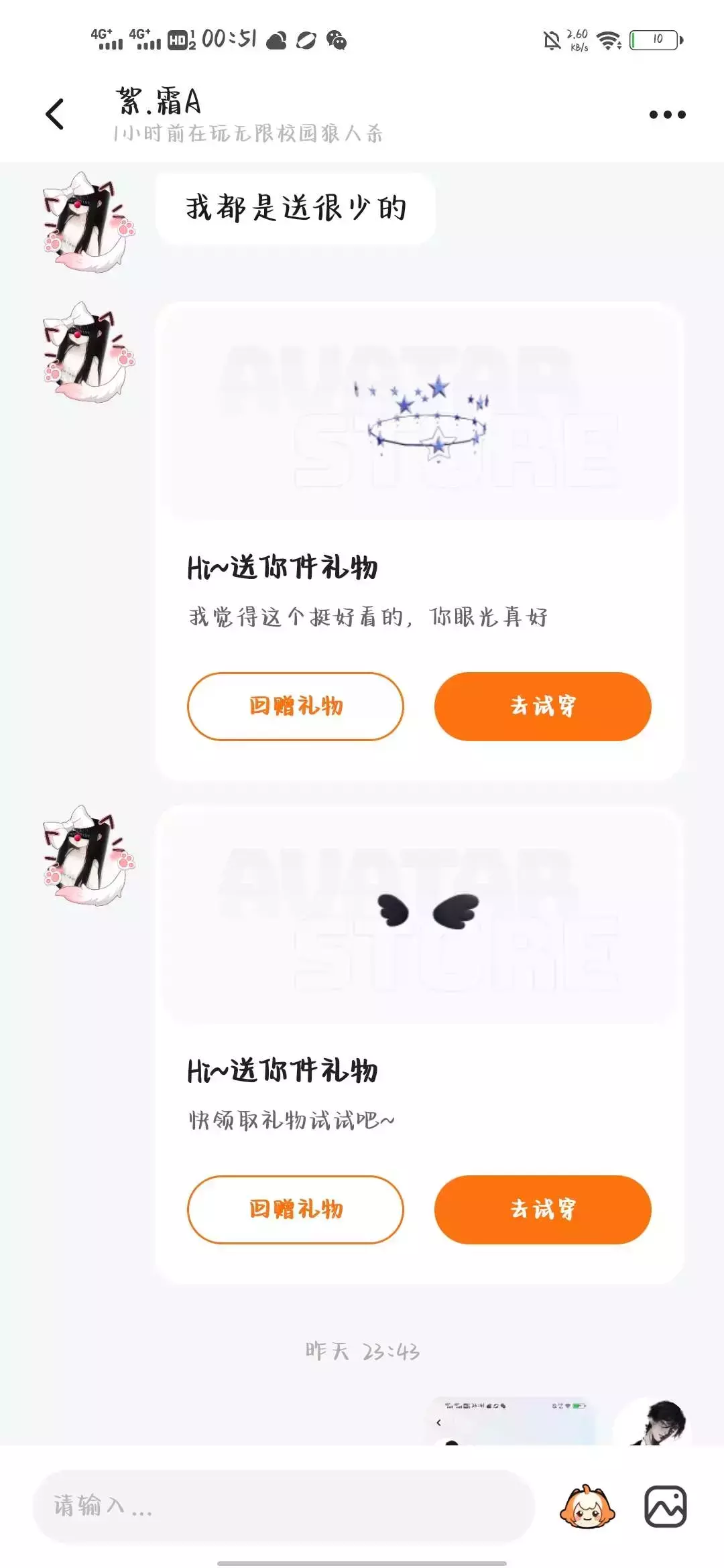724x1568 pixels.
Task: Tap 去试穿 on the star halo gift
Action: tap(542, 706)
